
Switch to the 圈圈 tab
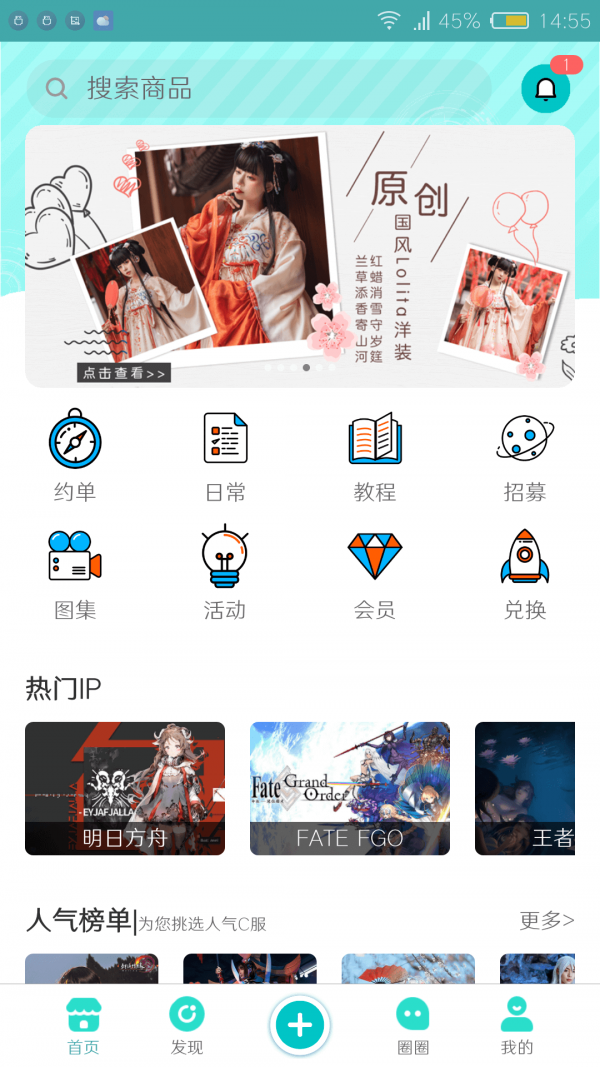pos(413,1027)
